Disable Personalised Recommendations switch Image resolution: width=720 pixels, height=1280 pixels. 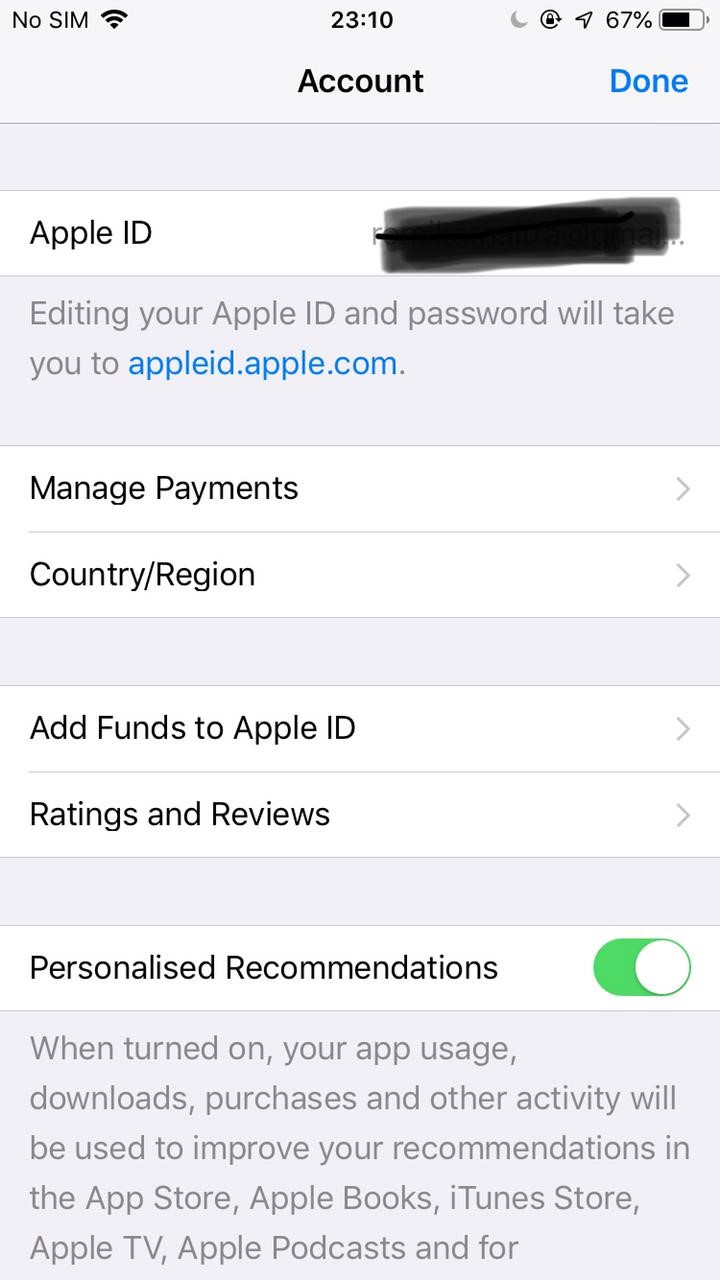coord(641,967)
